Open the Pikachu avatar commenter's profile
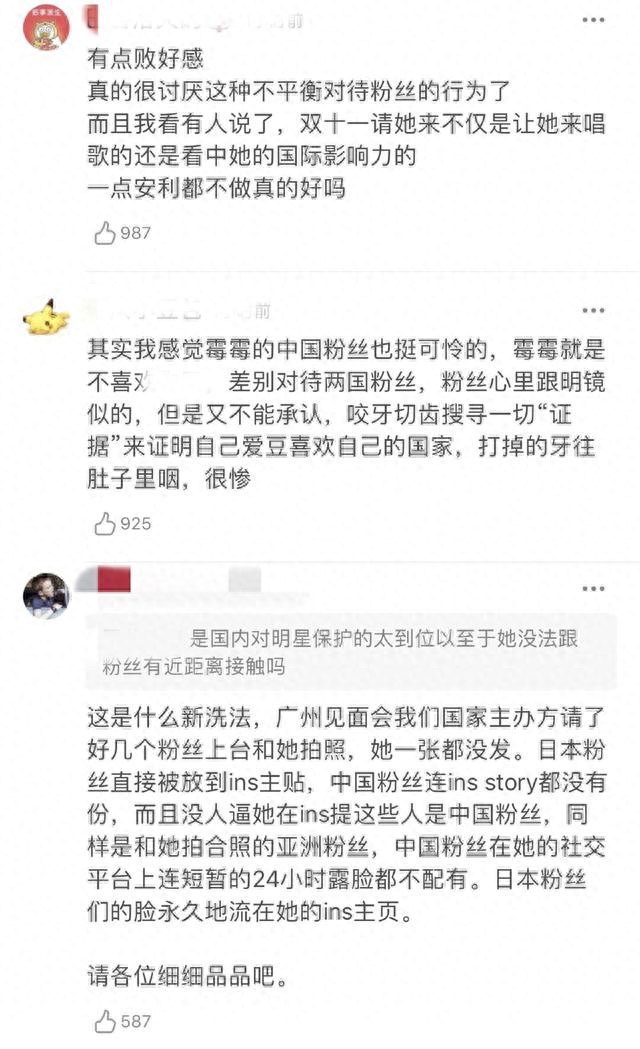Viewport: 640px width, 1049px height. [46, 318]
